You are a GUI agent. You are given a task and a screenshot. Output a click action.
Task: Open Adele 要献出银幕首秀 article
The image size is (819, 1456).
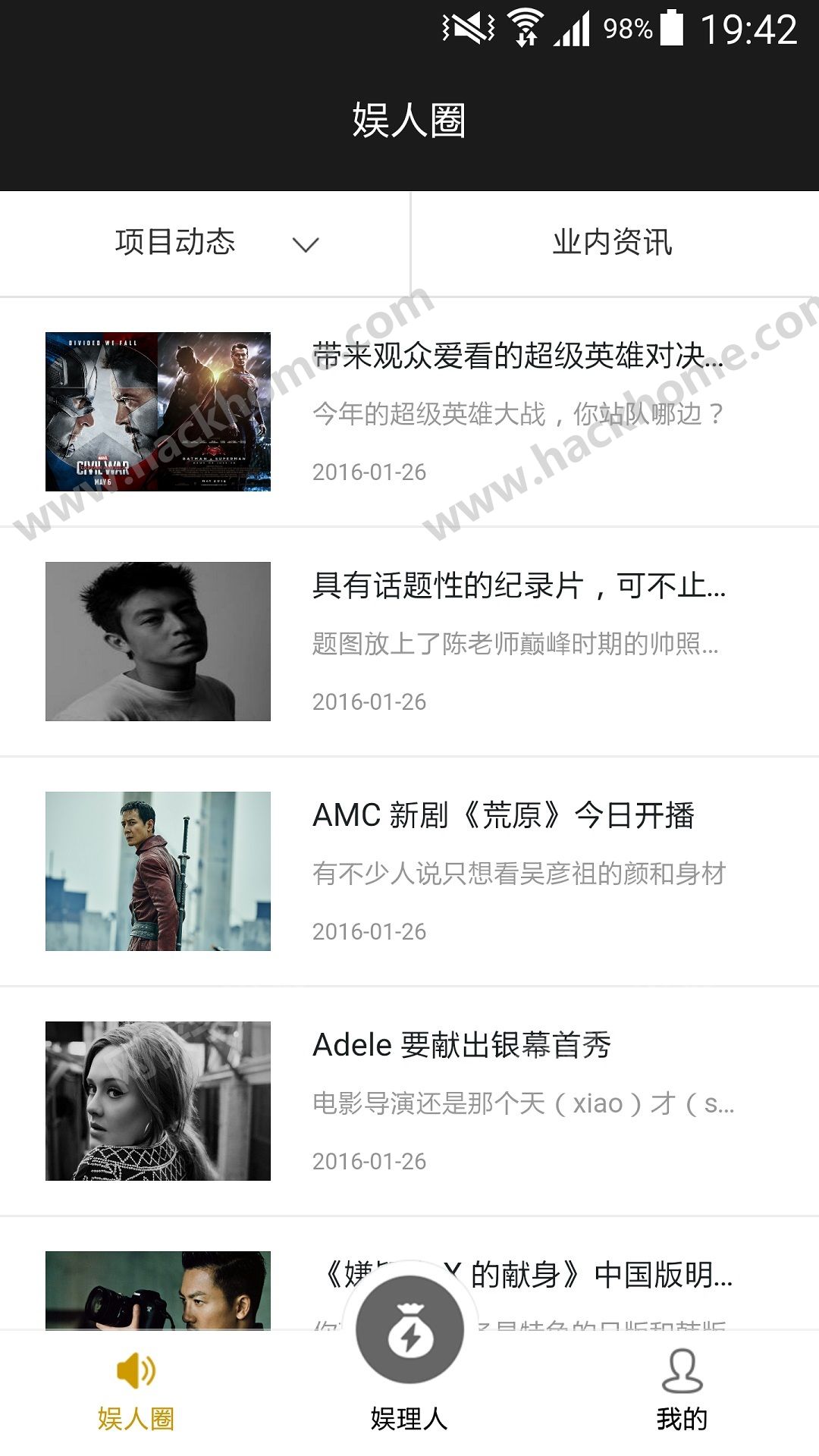point(409,1101)
